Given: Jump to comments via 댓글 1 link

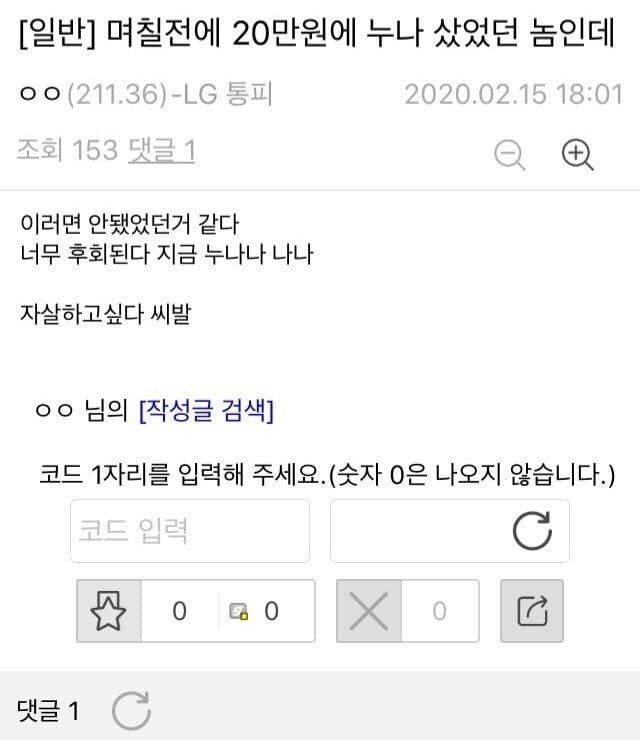Looking at the screenshot, I should click(x=161, y=151).
